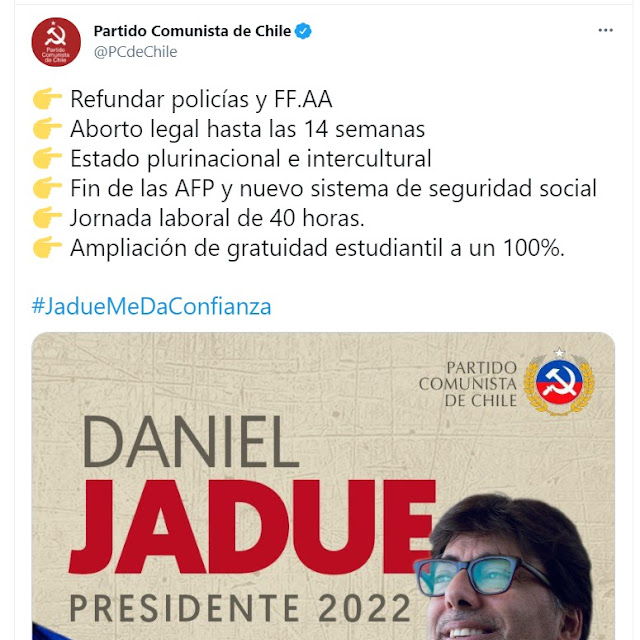Image resolution: width=640 pixels, height=640 pixels.
Task: Open the #JadueMeDaConfianza hashtag
Action: tap(151, 306)
